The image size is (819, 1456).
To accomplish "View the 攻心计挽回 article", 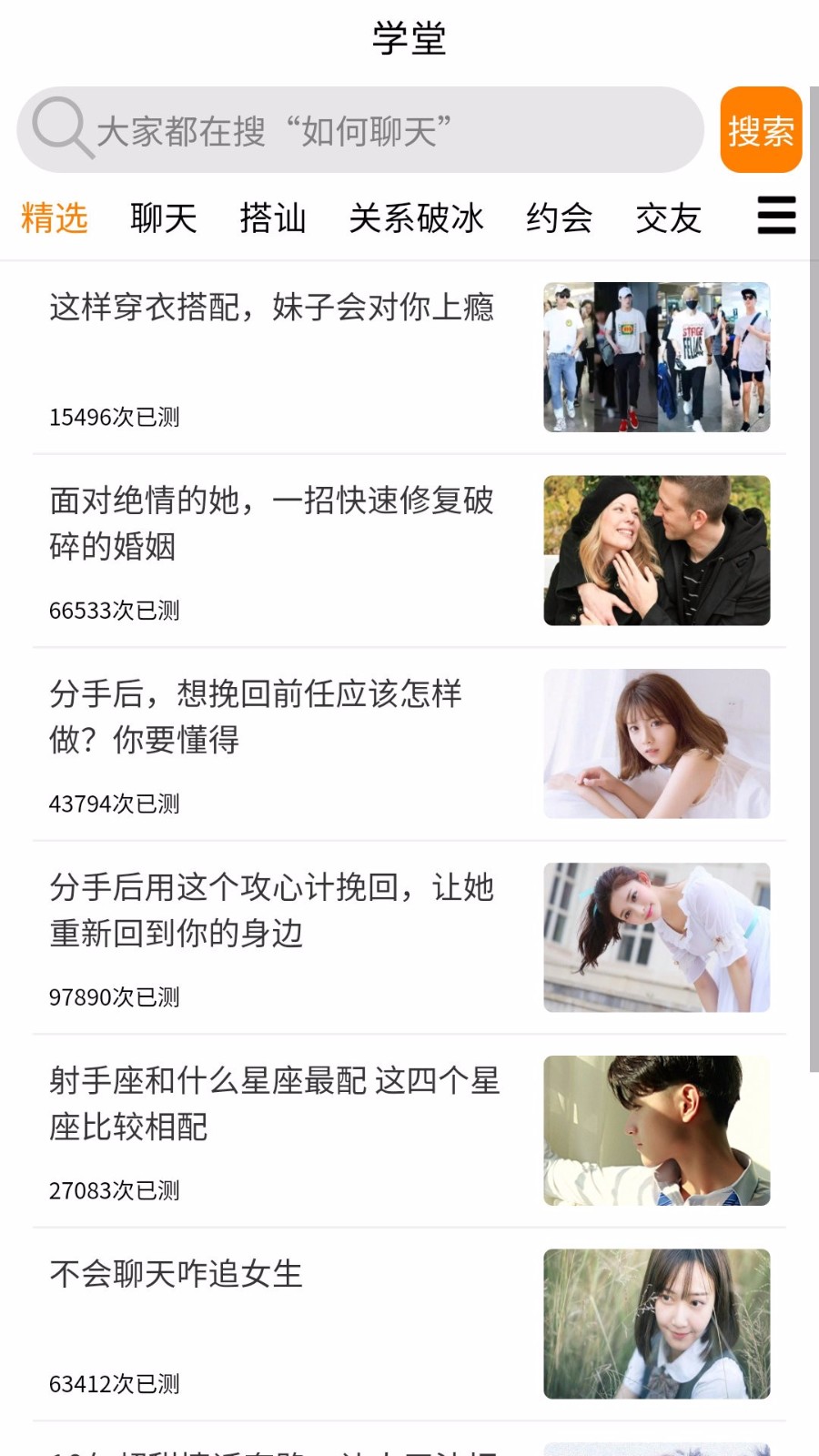I will (x=271, y=910).
